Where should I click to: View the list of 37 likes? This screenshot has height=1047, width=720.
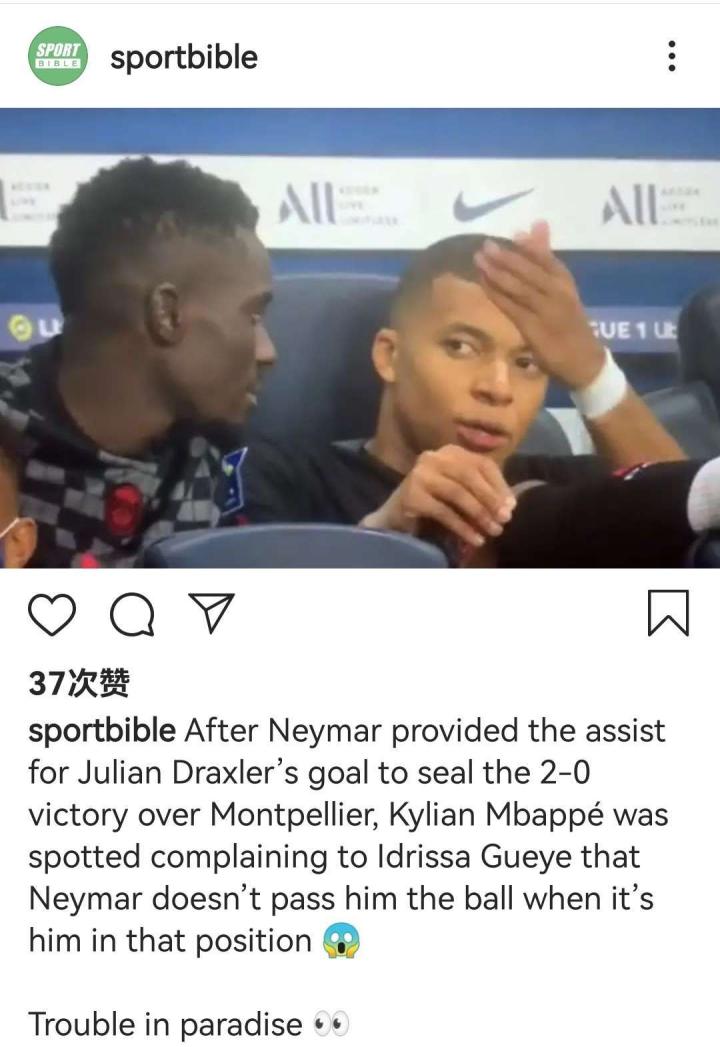pyautogui.click(x=79, y=683)
